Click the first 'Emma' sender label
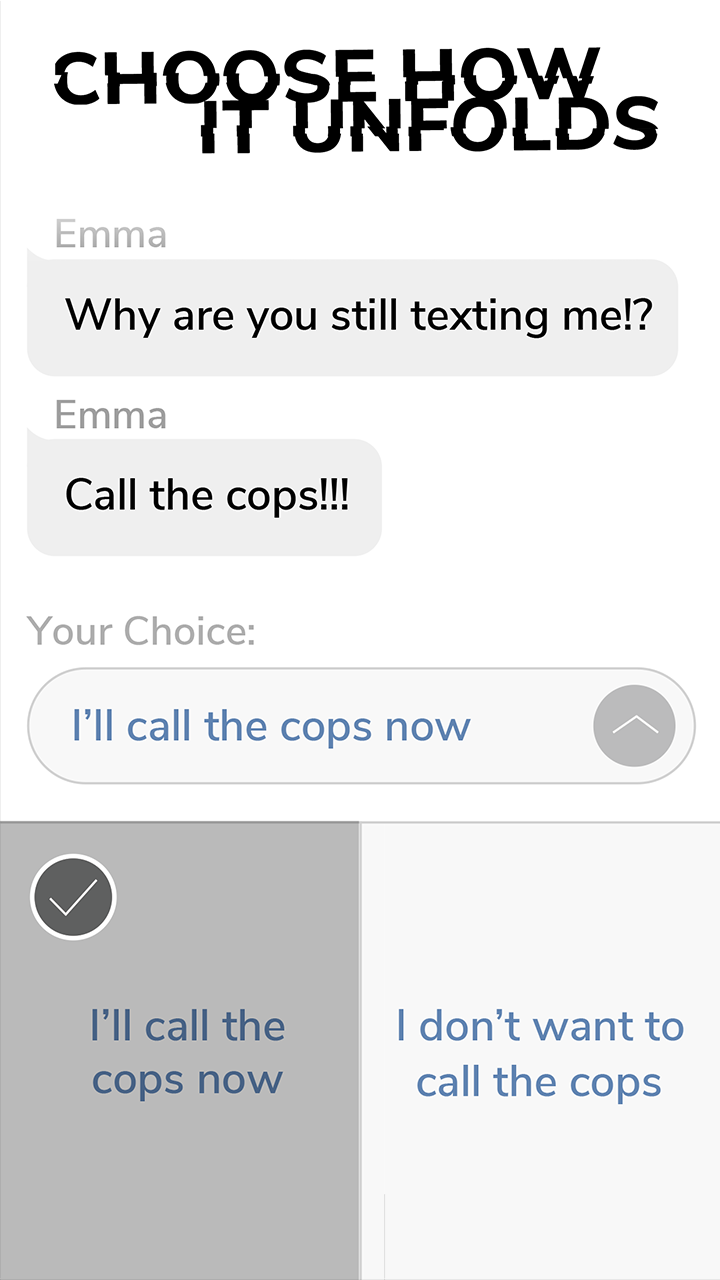 point(111,234)
